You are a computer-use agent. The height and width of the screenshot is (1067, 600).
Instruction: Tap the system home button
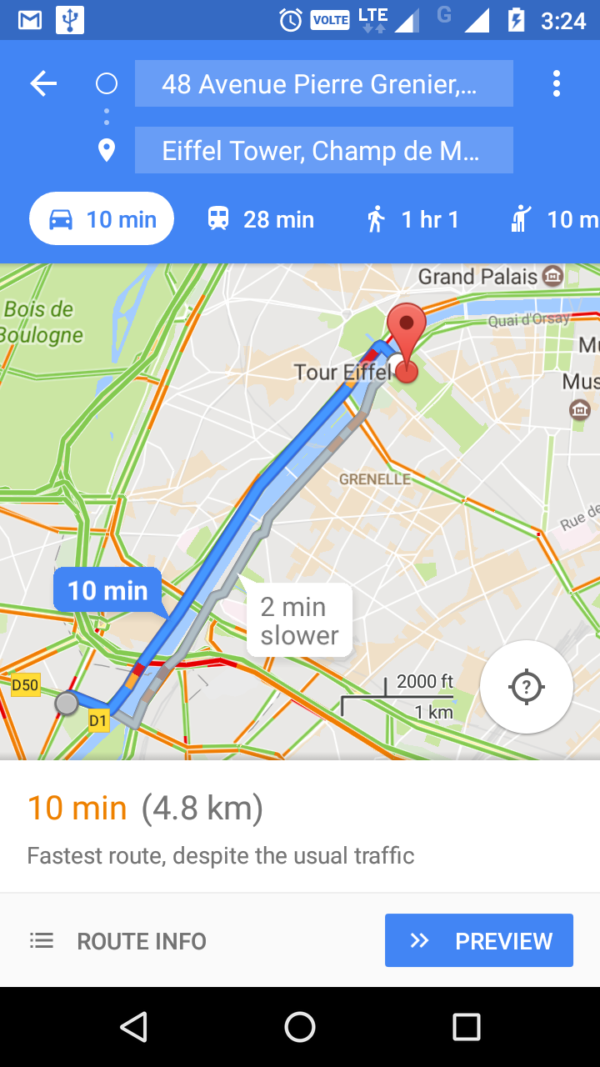click(x=299, y=1026)
